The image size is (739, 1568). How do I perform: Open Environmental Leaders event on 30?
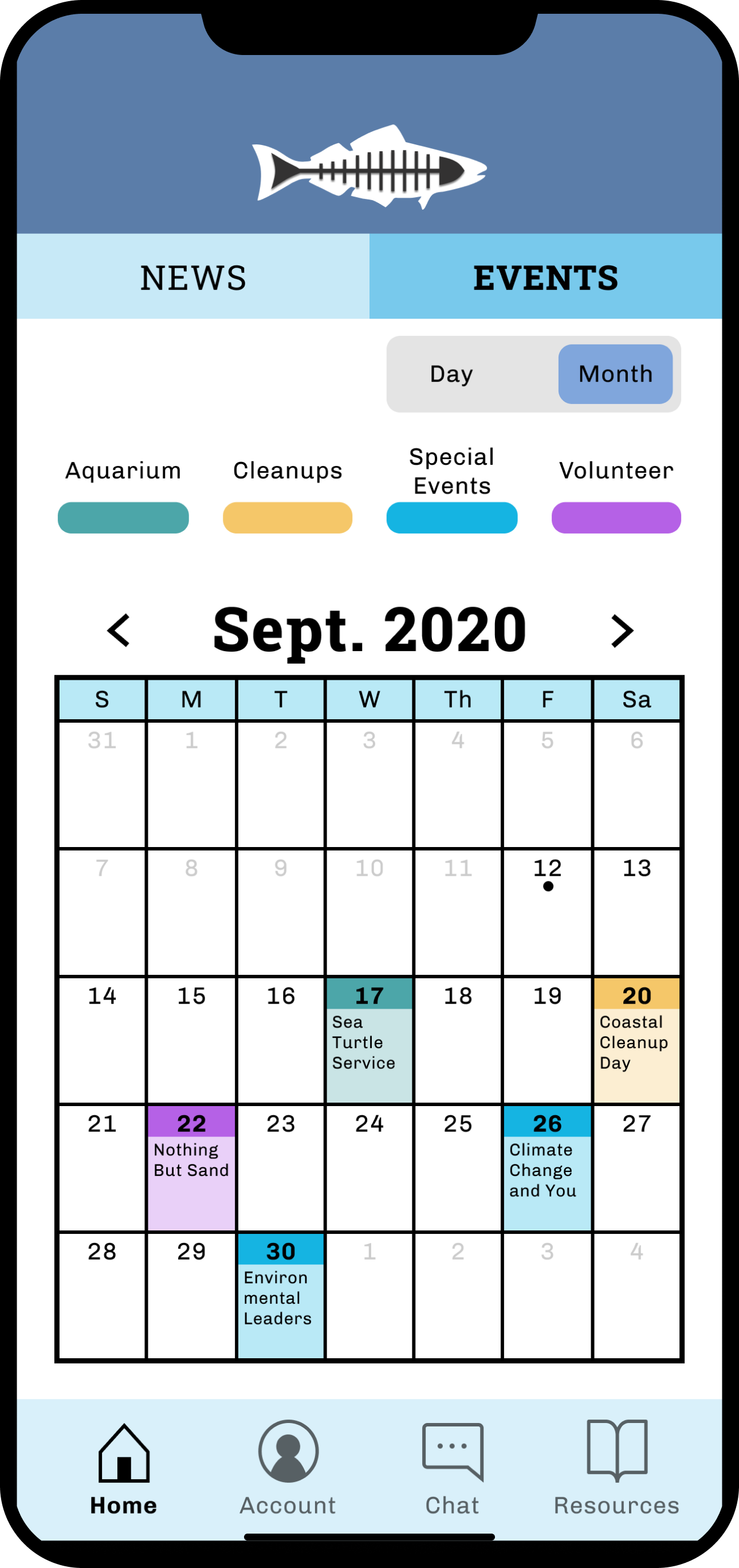(280, 1296)
